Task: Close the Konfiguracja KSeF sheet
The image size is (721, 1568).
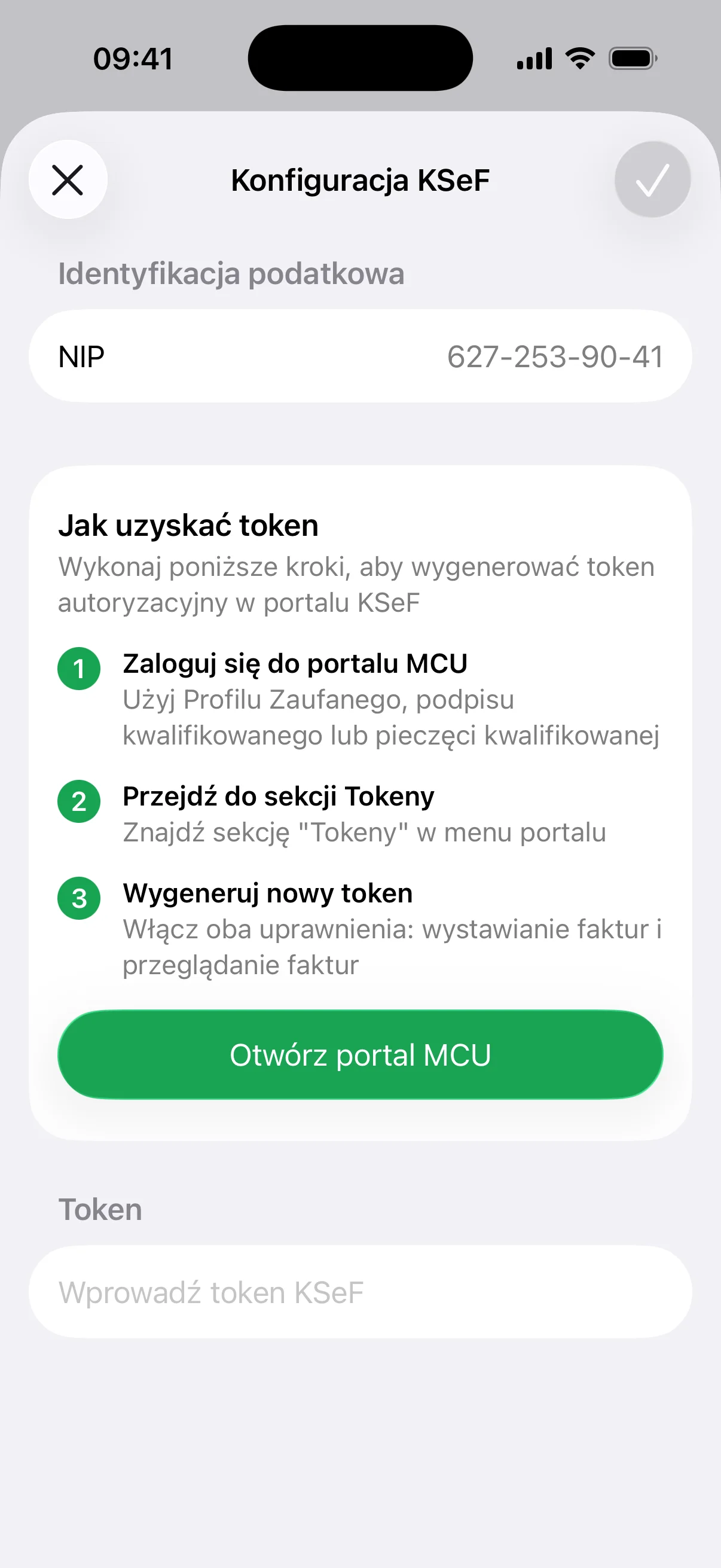Action: (x=68, y=180)
